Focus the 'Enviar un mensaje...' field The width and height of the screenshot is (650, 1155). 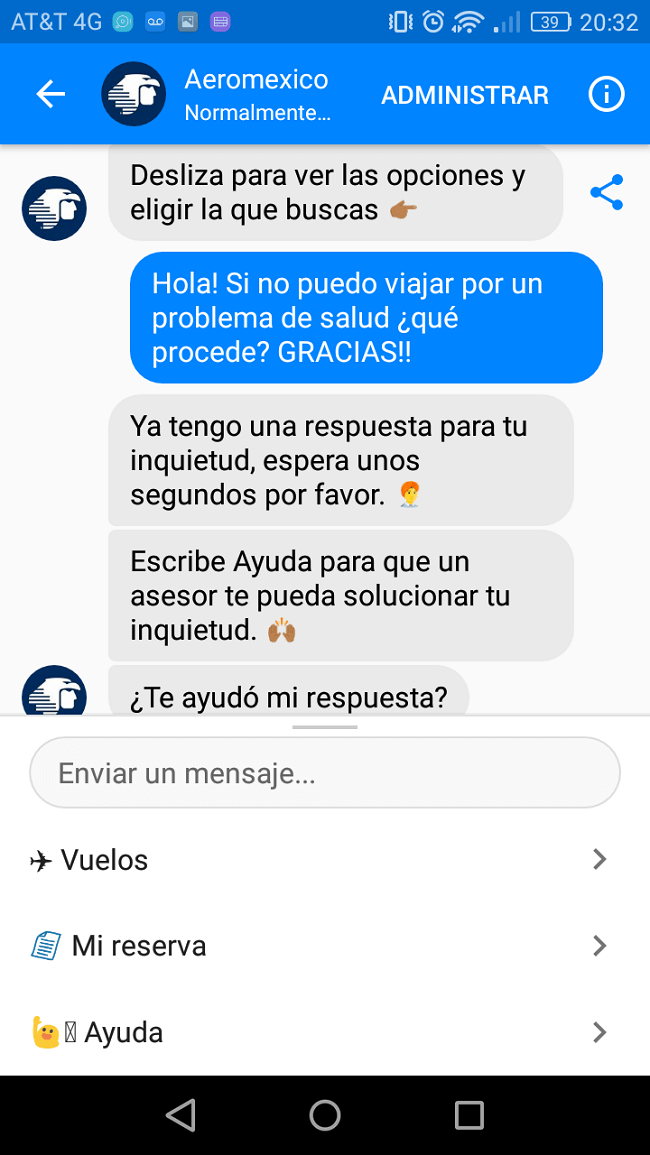(x=325, y=773)
